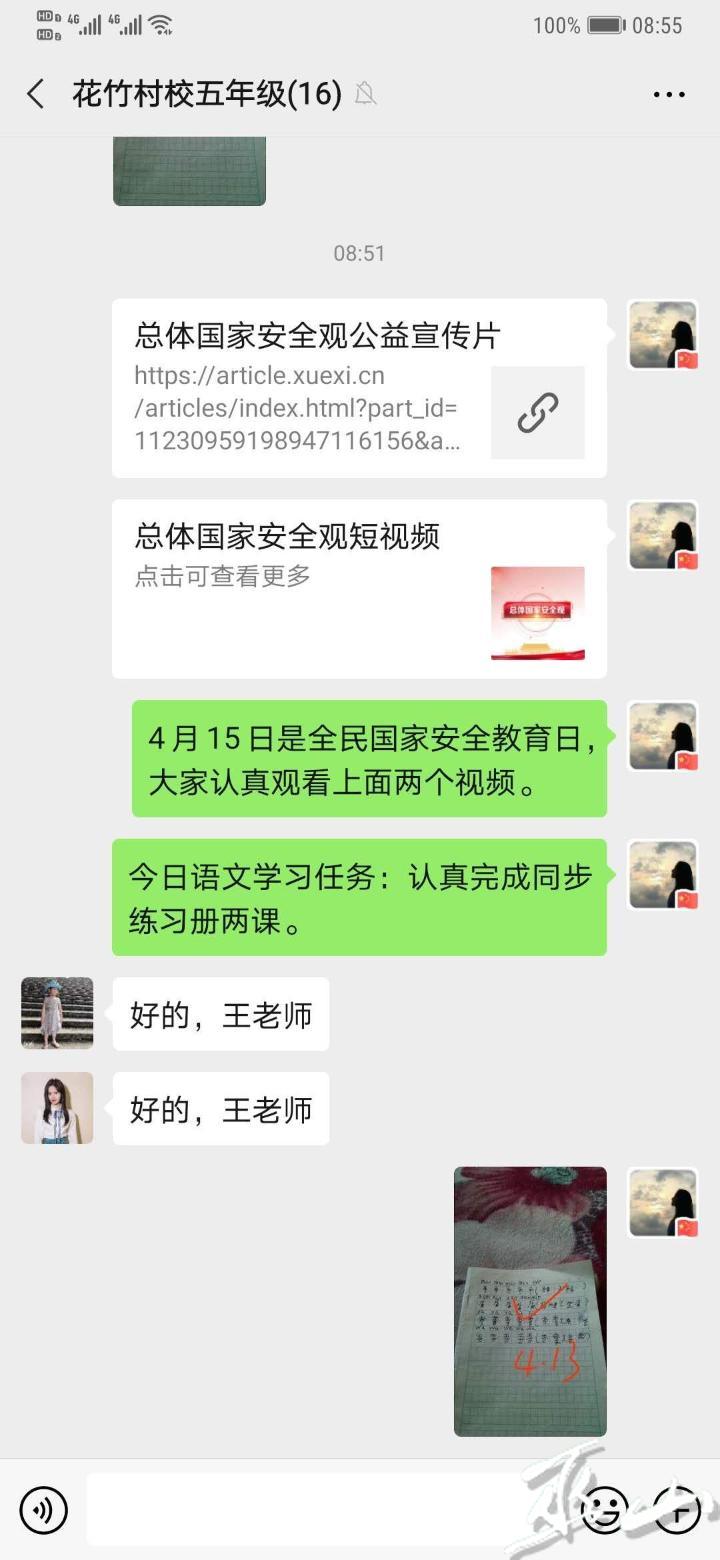Viewport: 720px width, 1560px height.
Task: View the homework photo marked 4.13
Action: click(x=530, y=1300)
